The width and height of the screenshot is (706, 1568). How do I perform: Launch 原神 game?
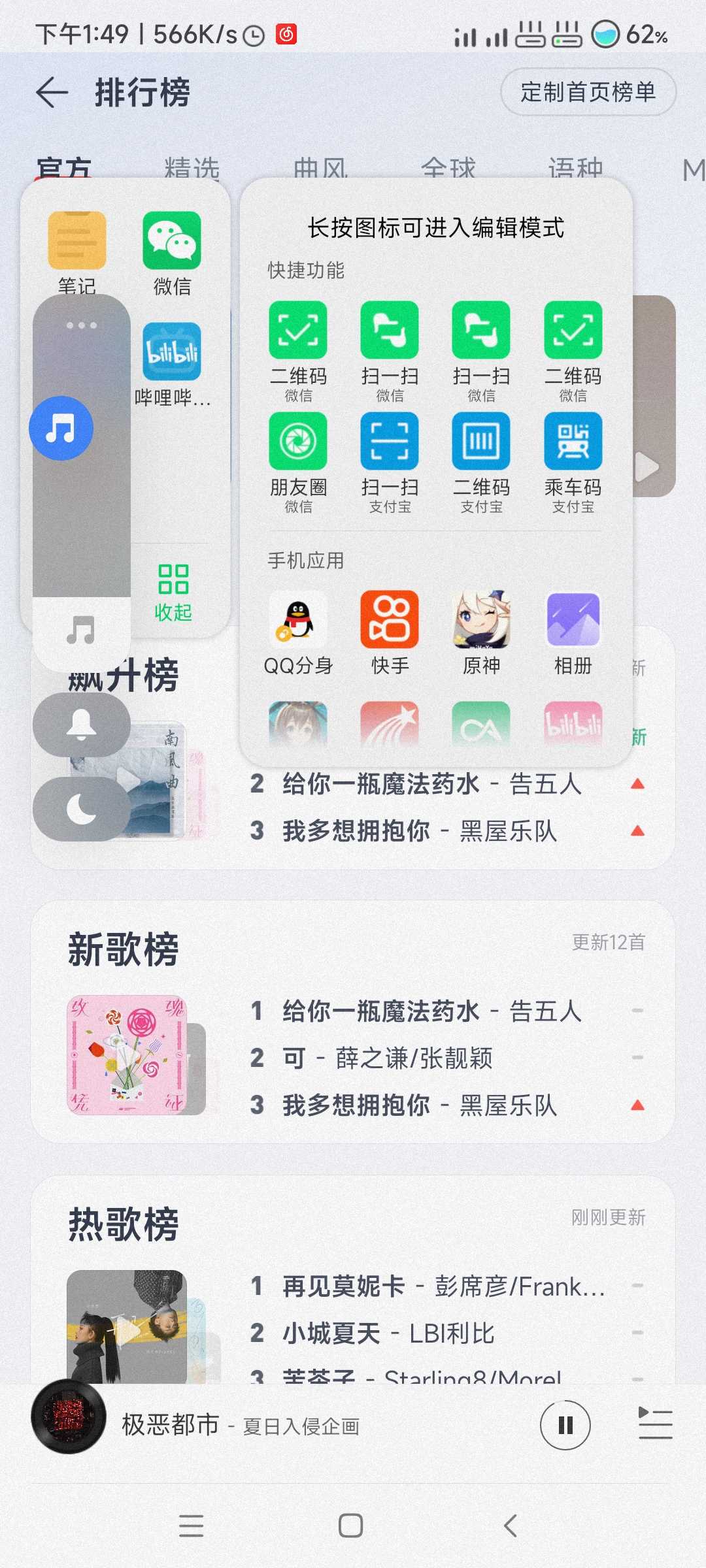tap(481, 630)
